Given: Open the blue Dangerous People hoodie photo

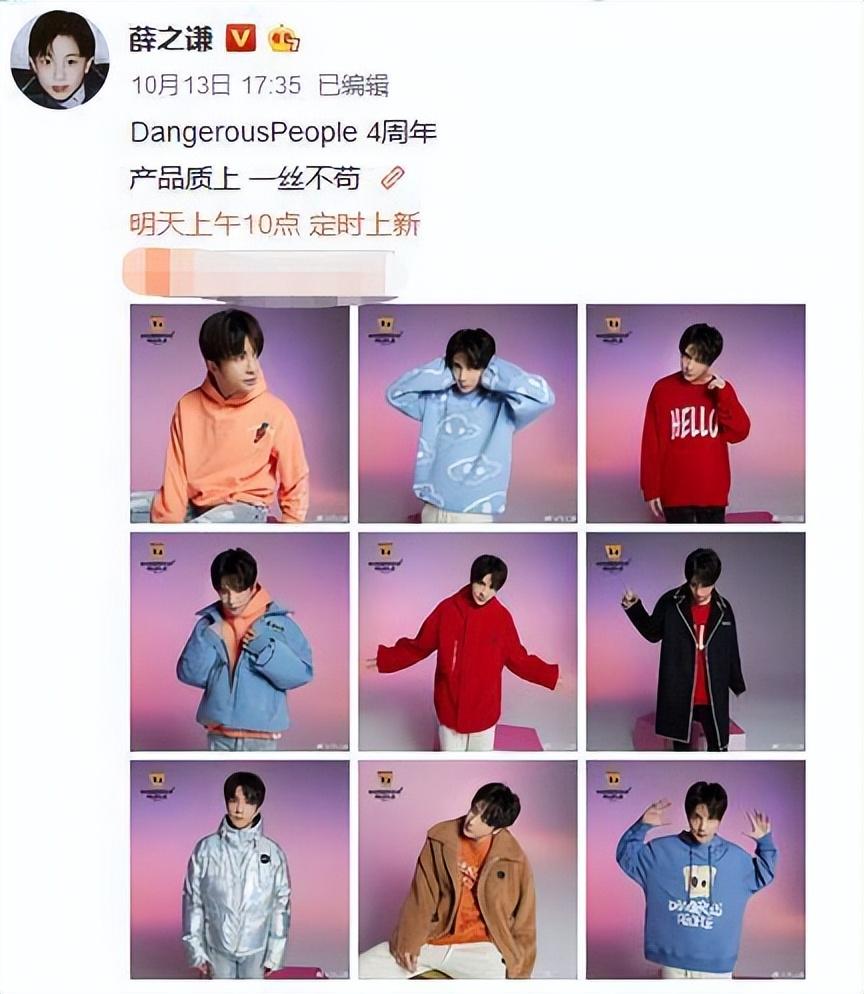Looking at the screenshot, I should click(695, 869).
